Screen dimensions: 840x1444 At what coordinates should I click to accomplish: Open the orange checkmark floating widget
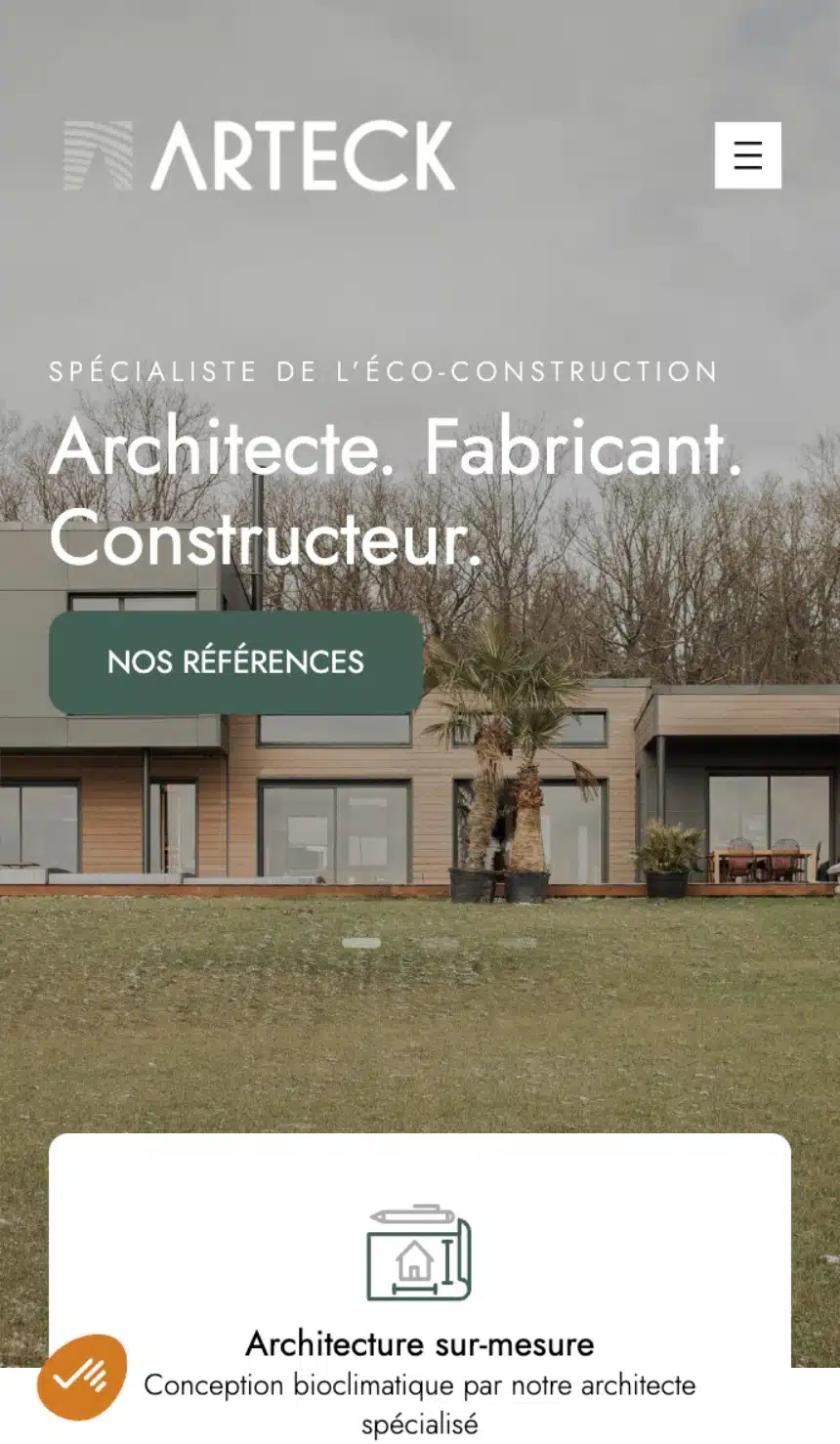click(x=82, y=1377)
